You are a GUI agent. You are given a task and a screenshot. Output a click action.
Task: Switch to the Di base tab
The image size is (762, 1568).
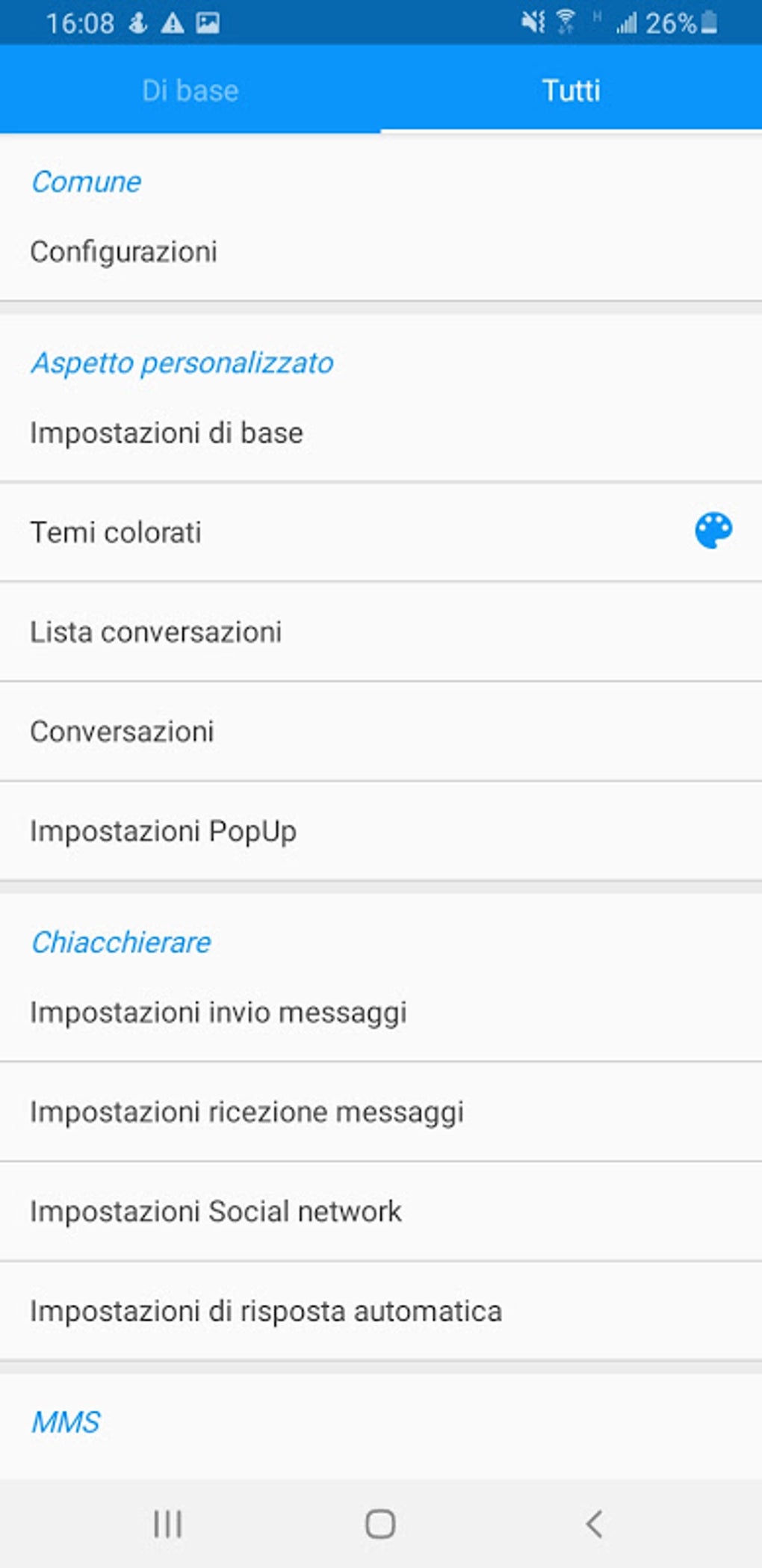190,90
